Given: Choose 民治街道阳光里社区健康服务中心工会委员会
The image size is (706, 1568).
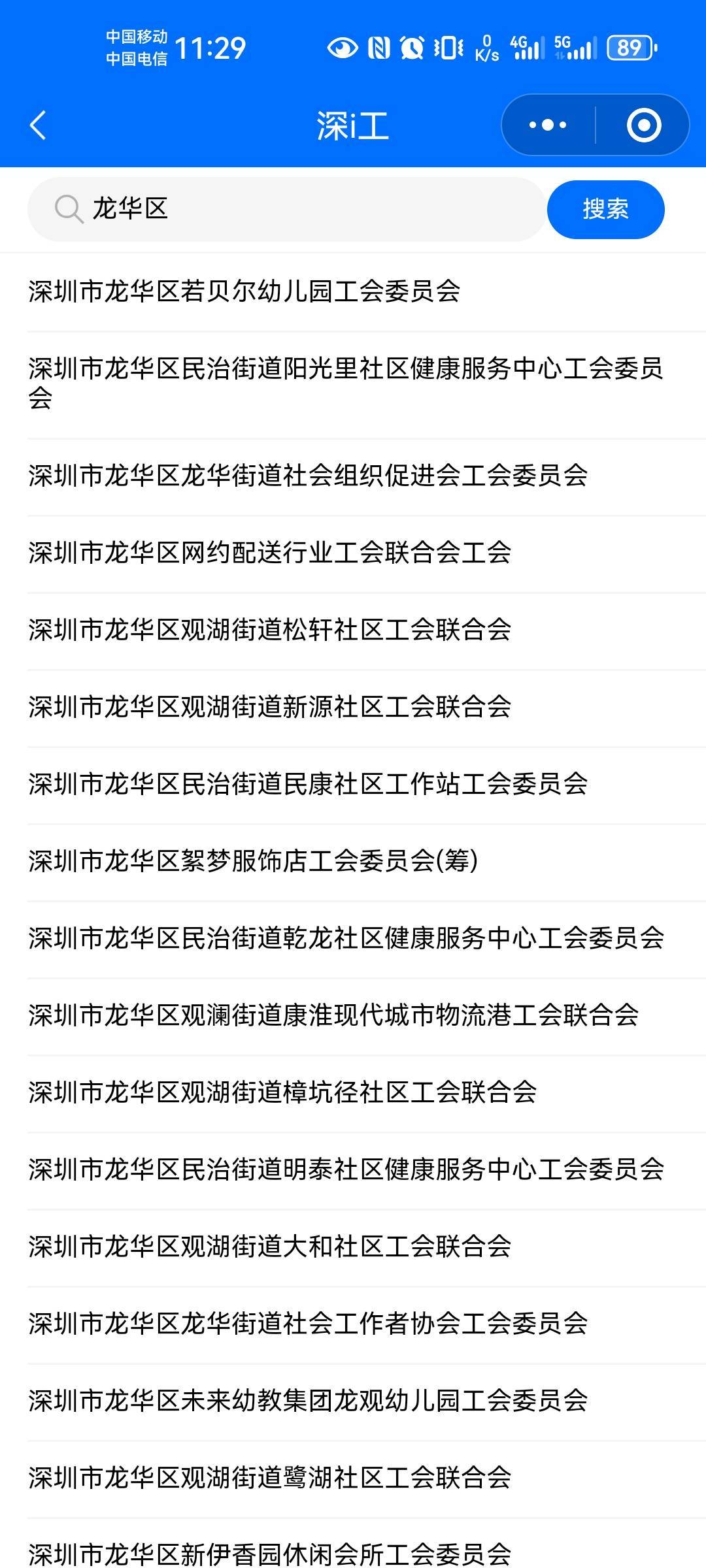Looking at the screenshot, I should point(353,384).
